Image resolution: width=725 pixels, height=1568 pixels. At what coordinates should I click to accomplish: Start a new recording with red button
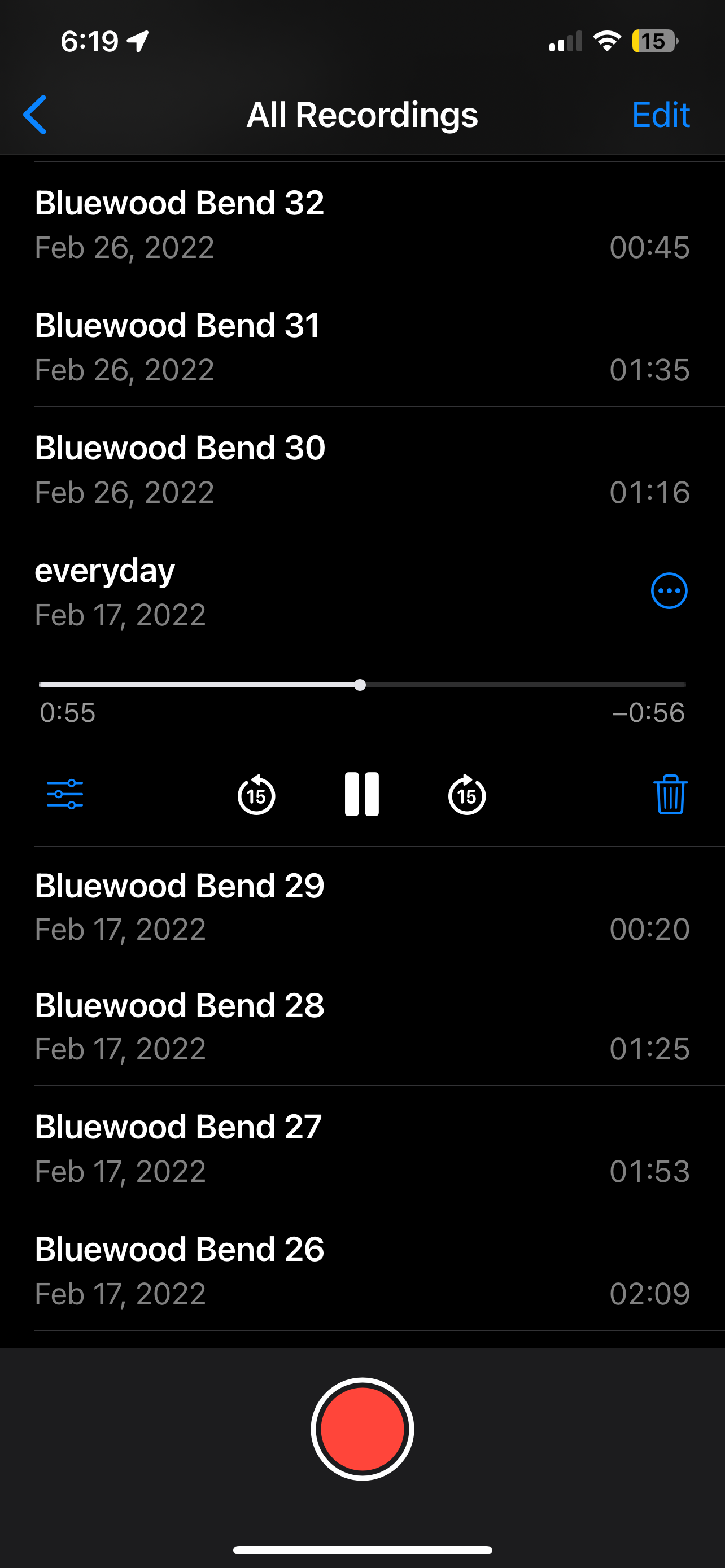[362, 1429]
